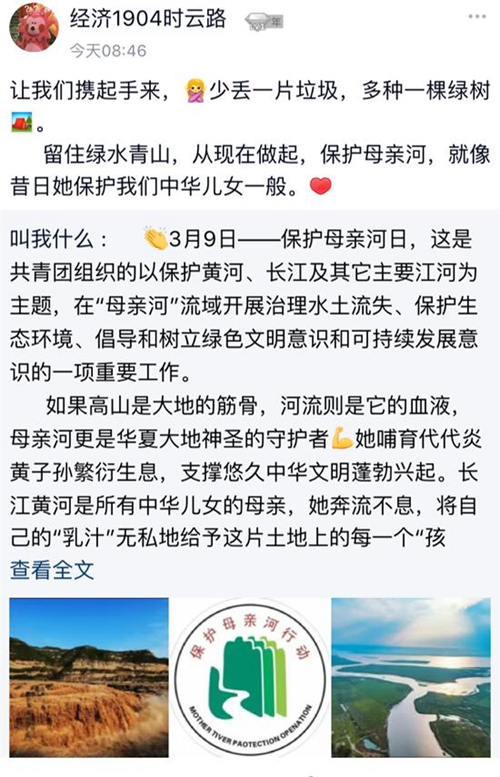Open the three-dot overflow menu
Viewport: 500px width, 777px height.
pyautogui.click(x=477, y=17)
